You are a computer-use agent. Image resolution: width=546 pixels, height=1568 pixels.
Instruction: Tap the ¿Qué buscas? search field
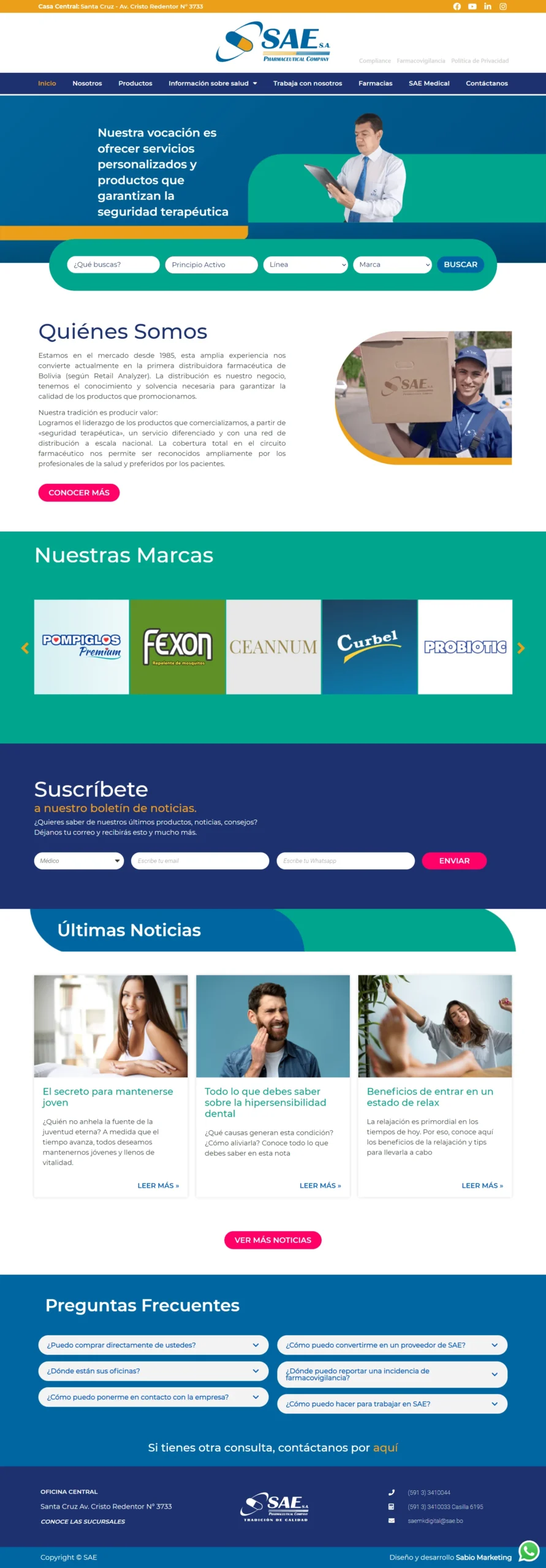click(113, 265)
